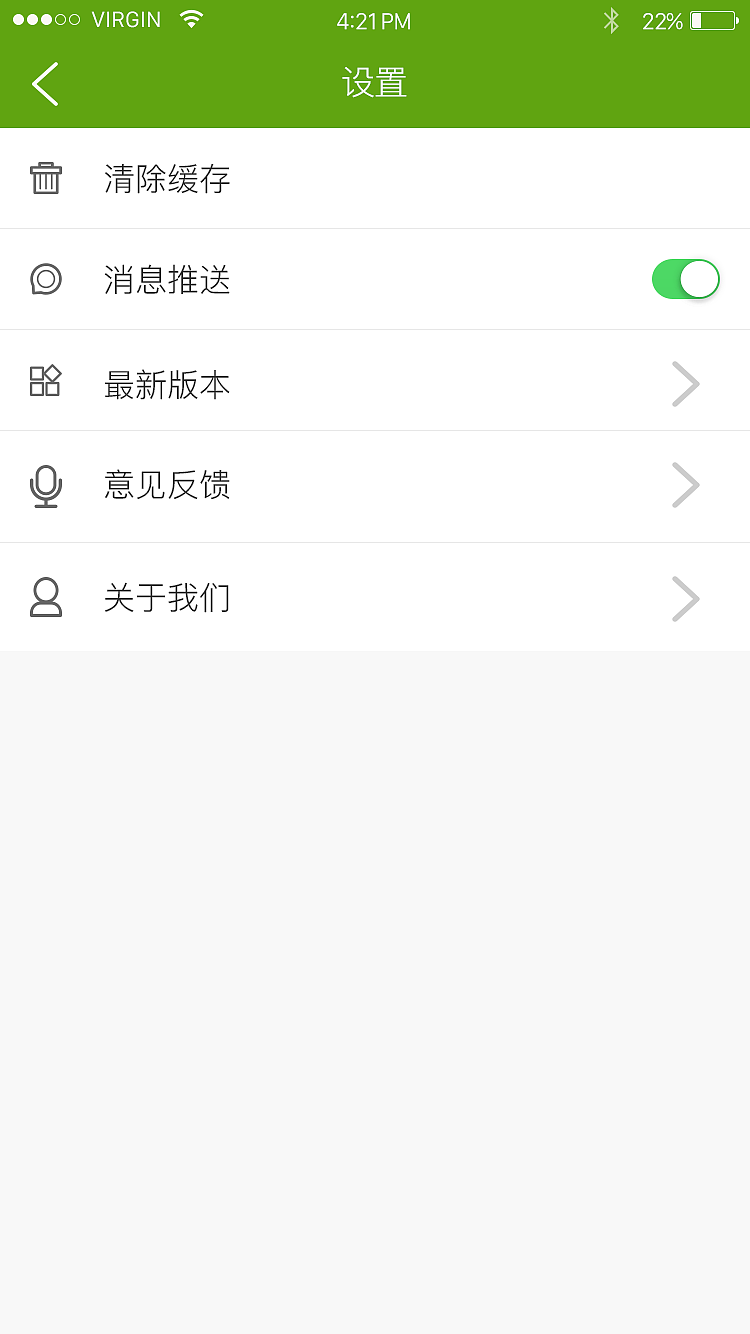Click the trash icon beside 清除缓存
Screen dimensions: 750x1334
coord(46,177)
